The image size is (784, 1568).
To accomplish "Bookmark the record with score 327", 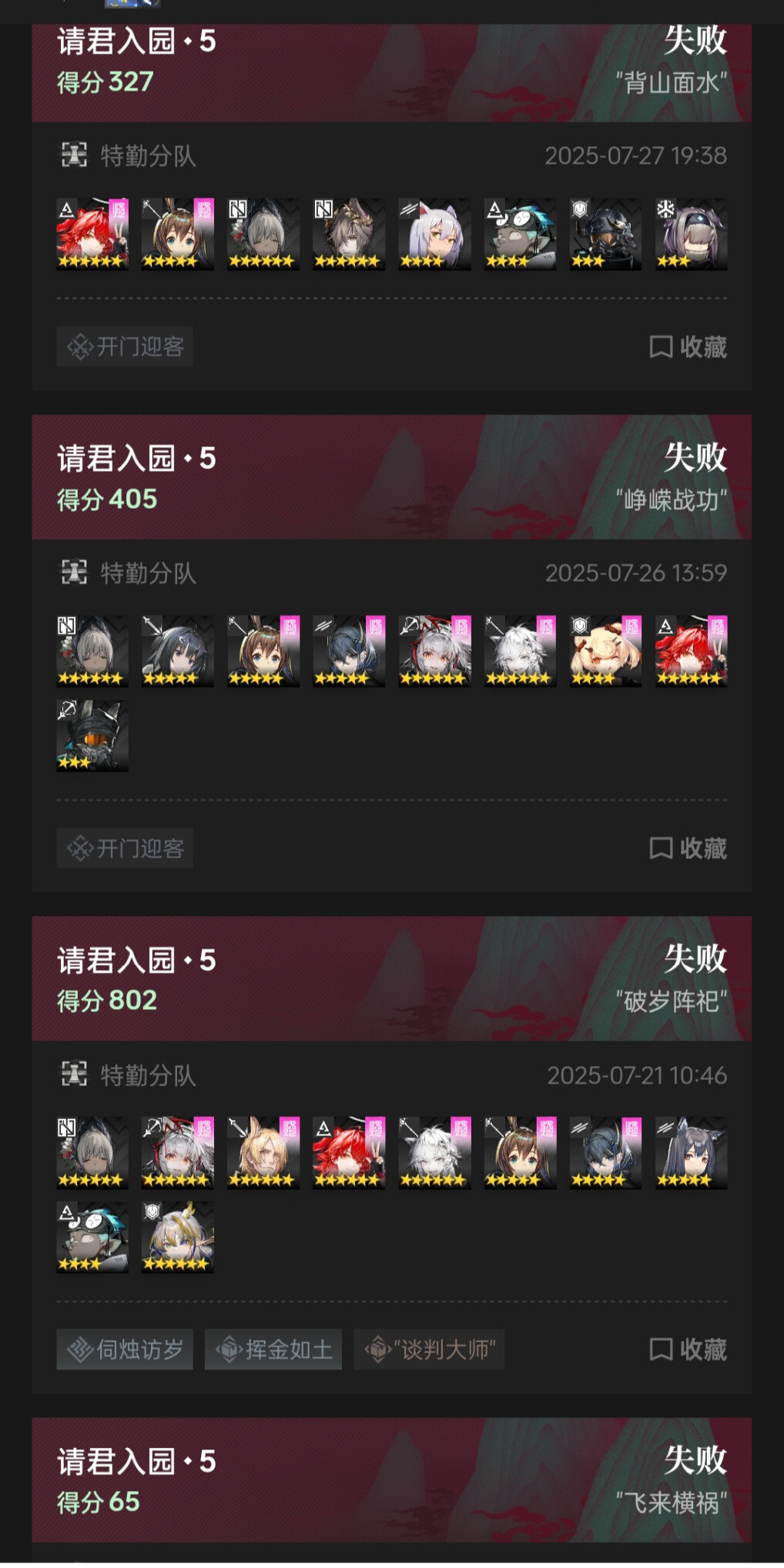I will [x=688, y=346].
